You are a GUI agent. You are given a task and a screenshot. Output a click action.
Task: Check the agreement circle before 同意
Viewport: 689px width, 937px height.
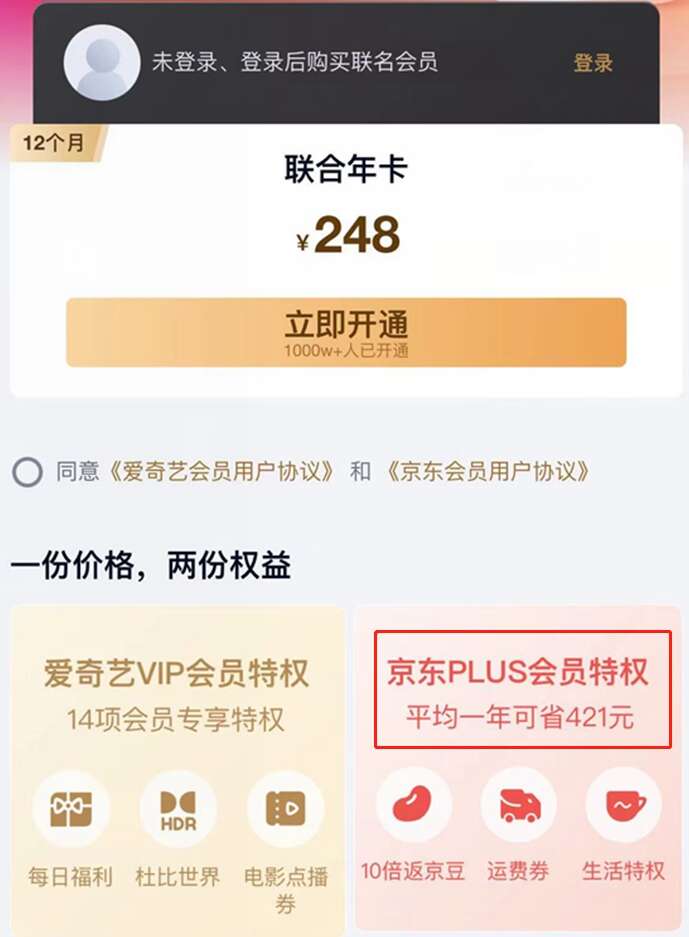(x=28, y=472)
